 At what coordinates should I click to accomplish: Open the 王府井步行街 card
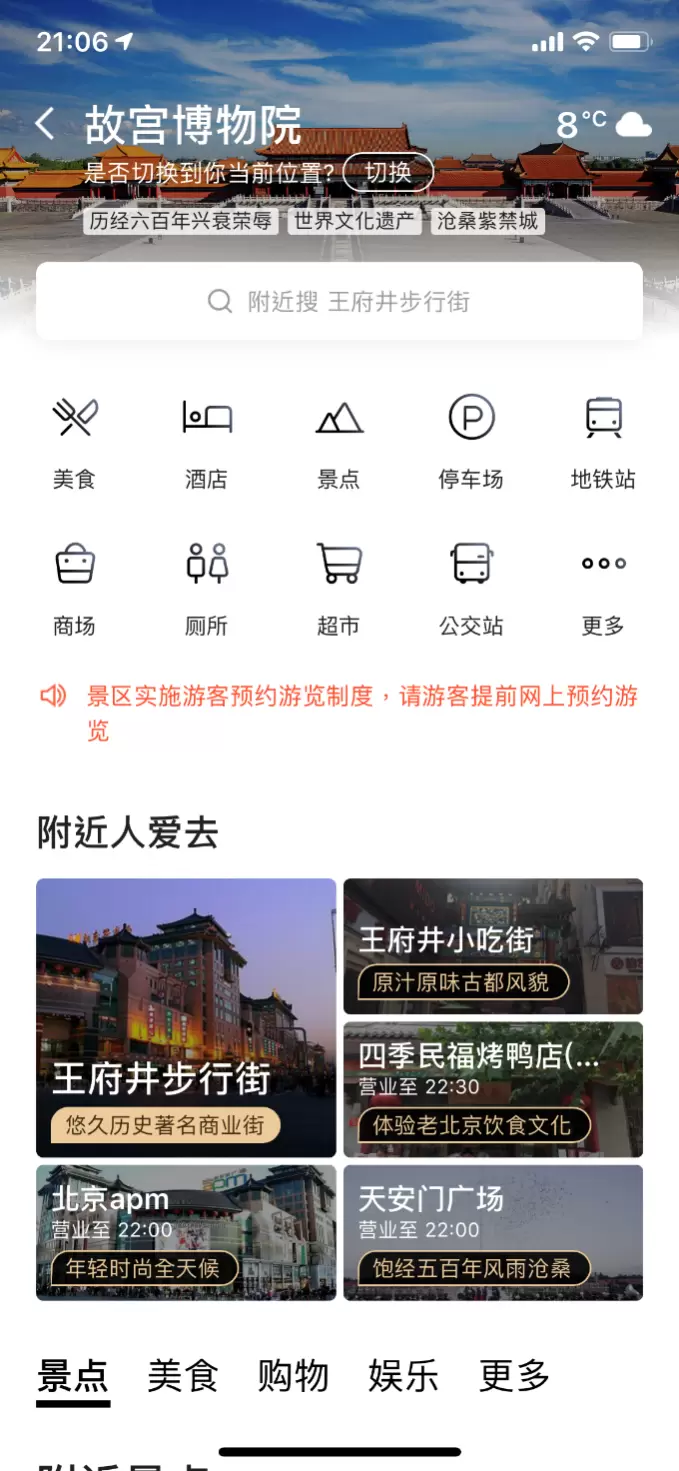click(186, 1017)
